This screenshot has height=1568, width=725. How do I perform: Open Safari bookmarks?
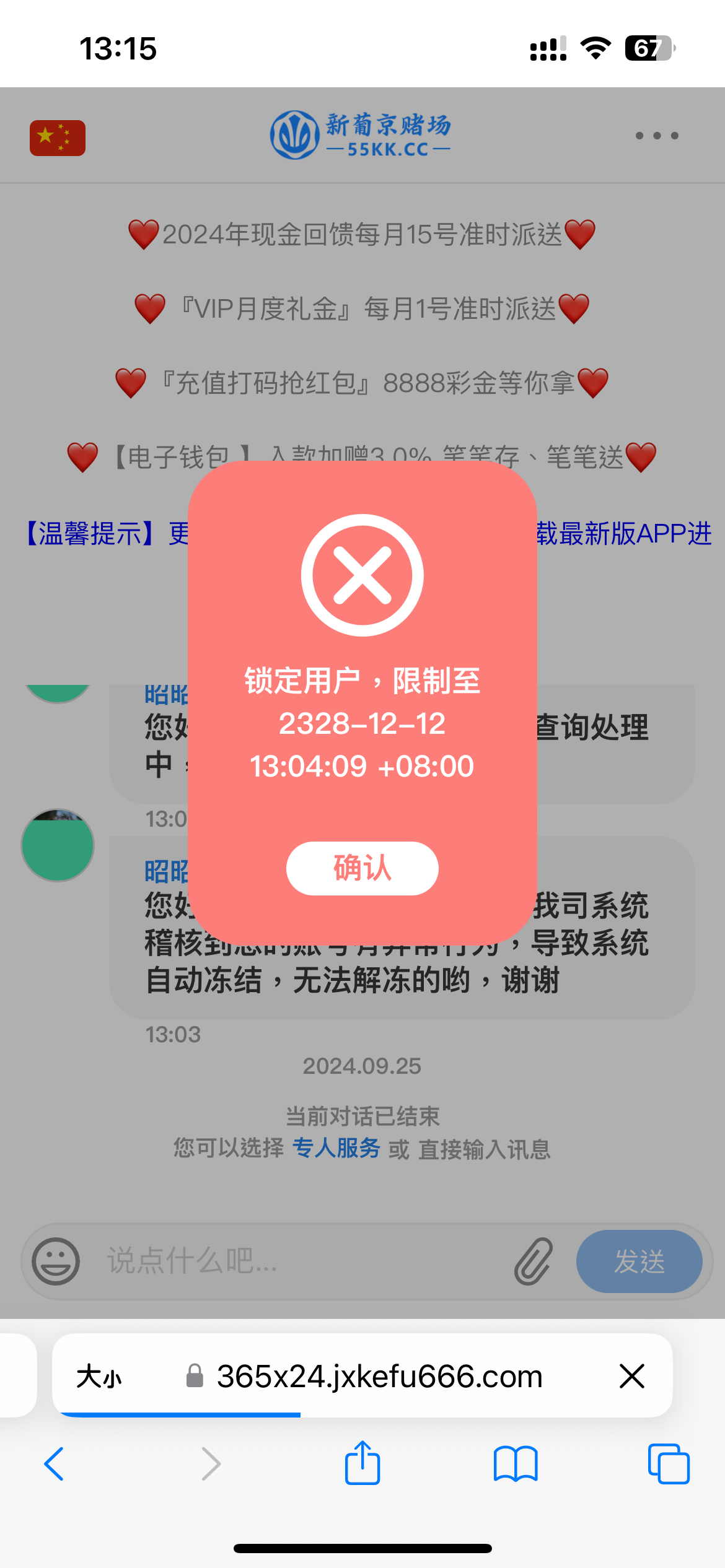pos(516,1464)
